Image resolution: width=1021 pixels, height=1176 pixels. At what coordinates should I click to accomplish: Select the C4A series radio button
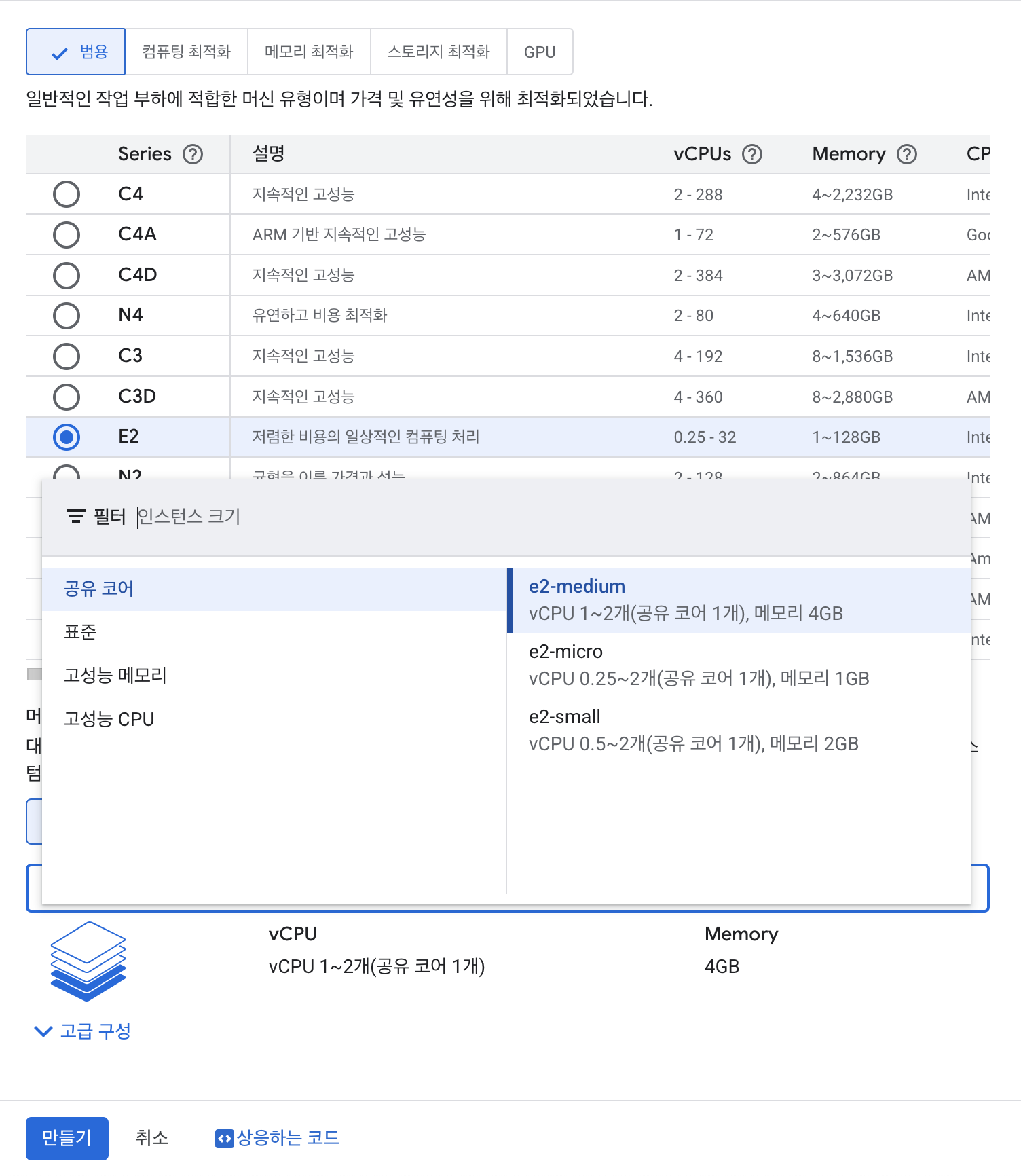67,235
